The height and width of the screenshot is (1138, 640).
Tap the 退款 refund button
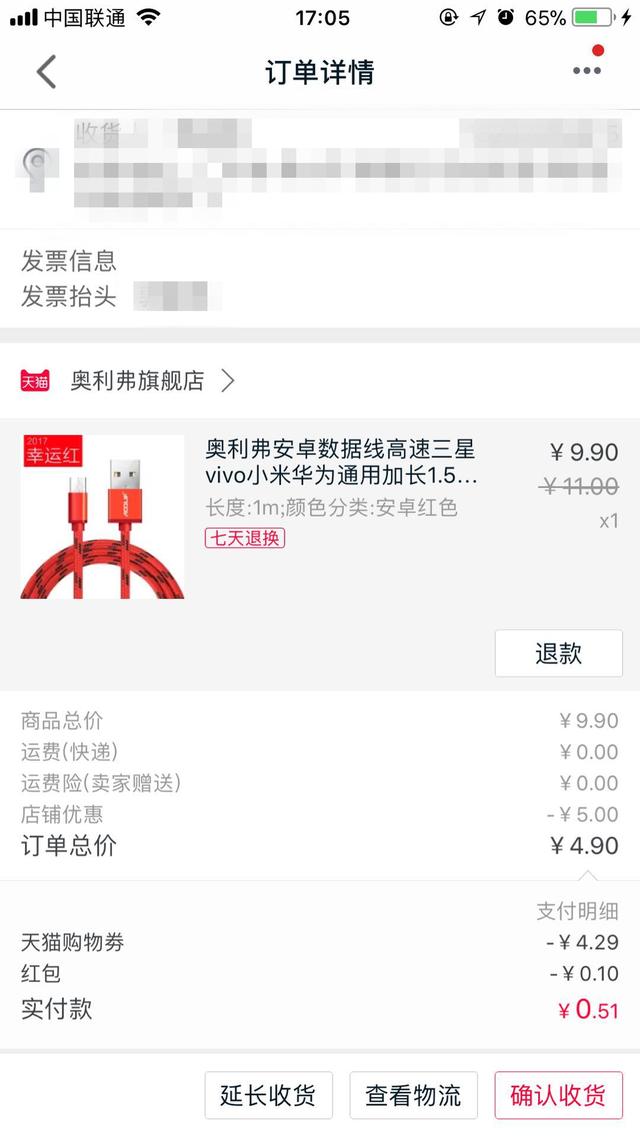[558, 654]
